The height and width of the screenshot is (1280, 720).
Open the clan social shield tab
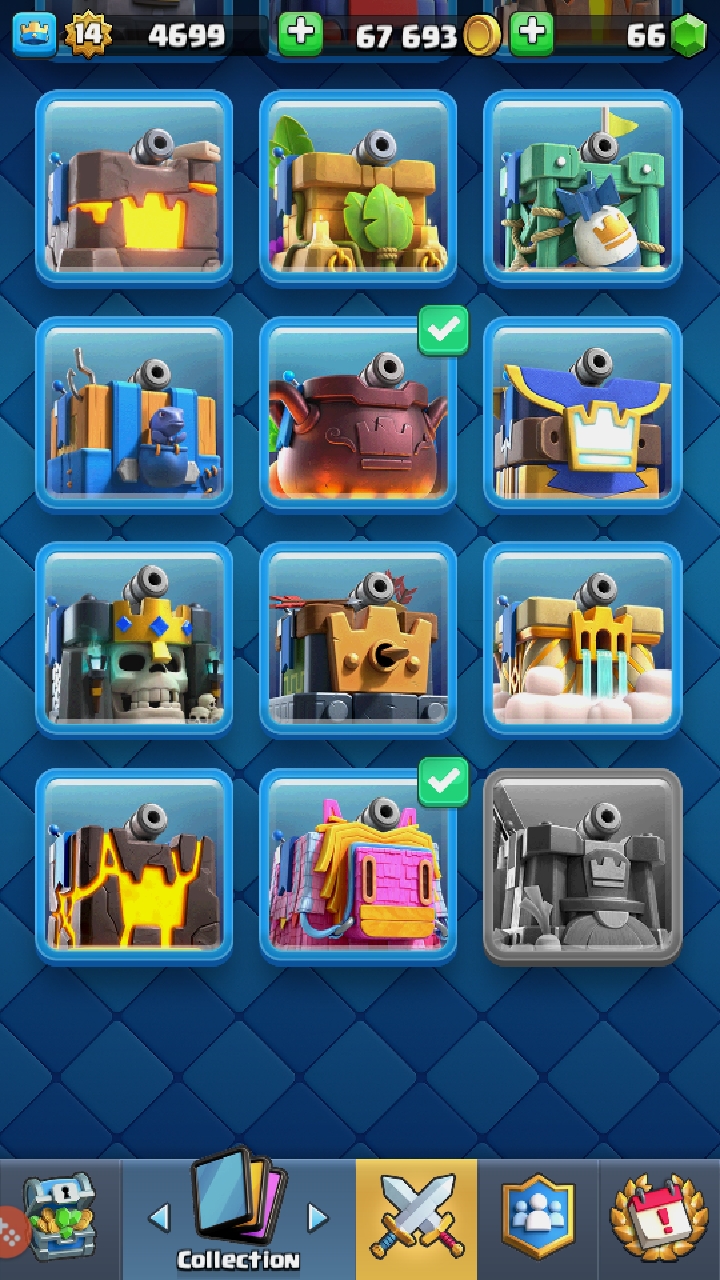(538, 1220)
